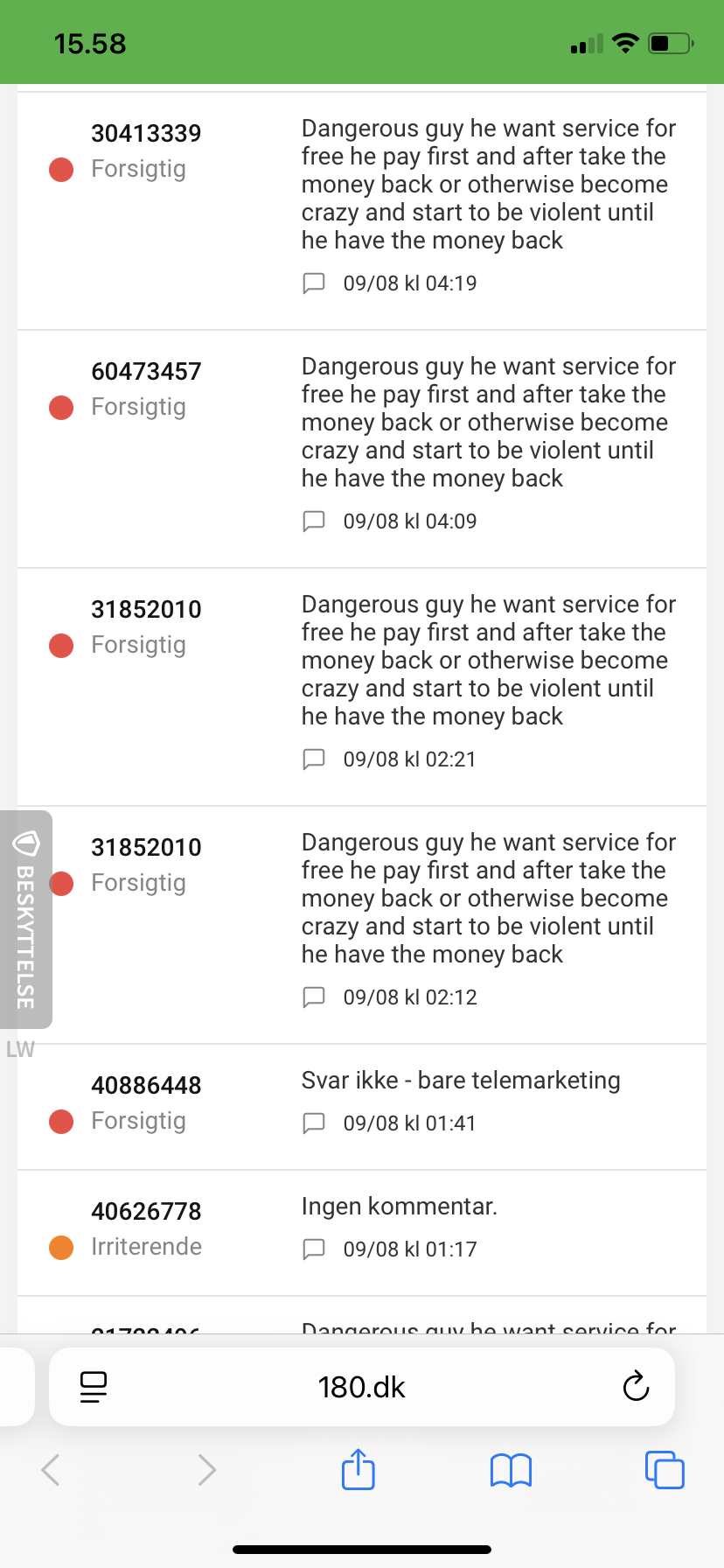This screenshot has width=724, height=1568.
Task: Open phone number 60473457
Action: (x=146, y=371)
